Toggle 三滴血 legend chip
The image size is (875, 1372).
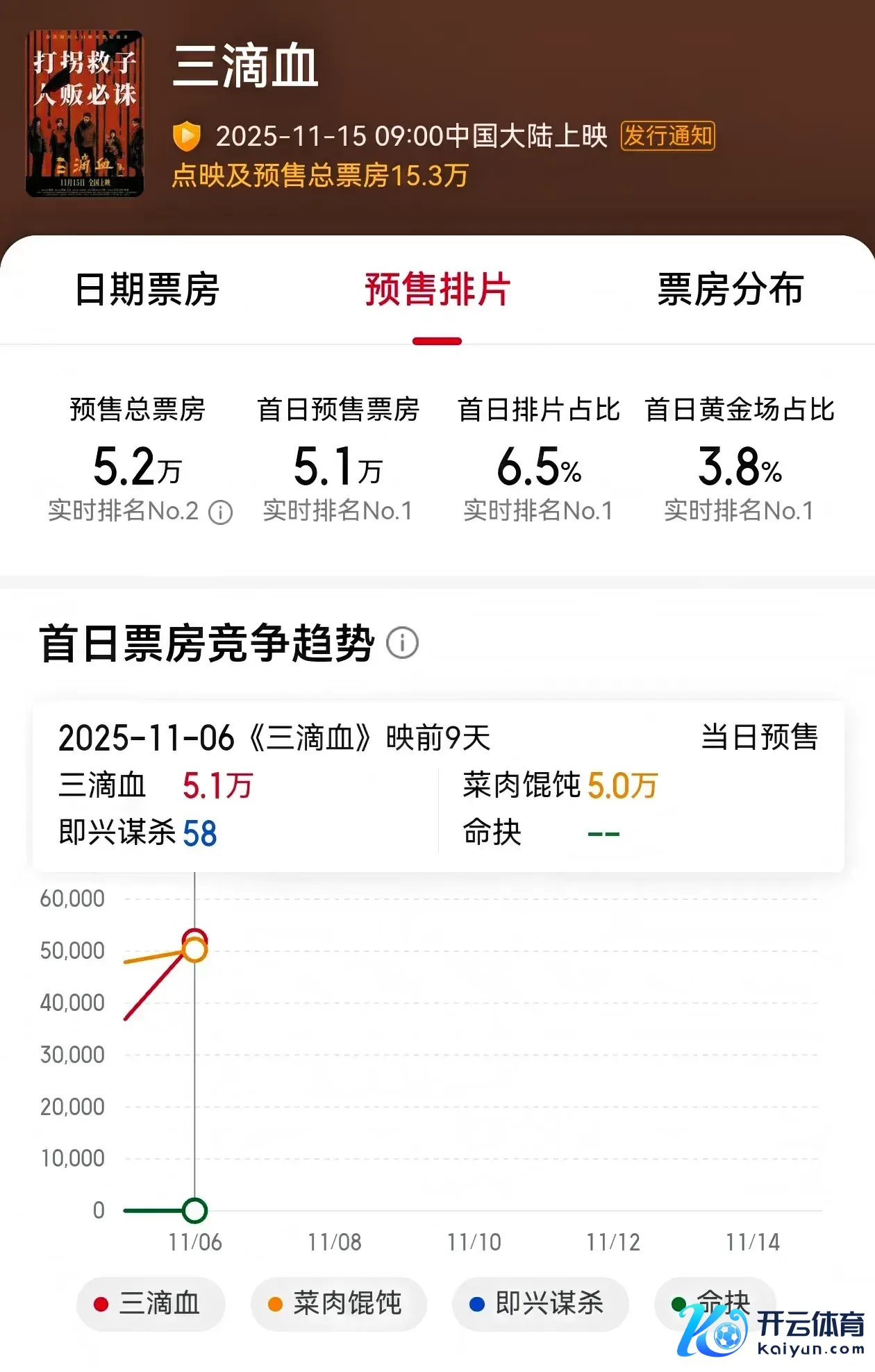151,1303
